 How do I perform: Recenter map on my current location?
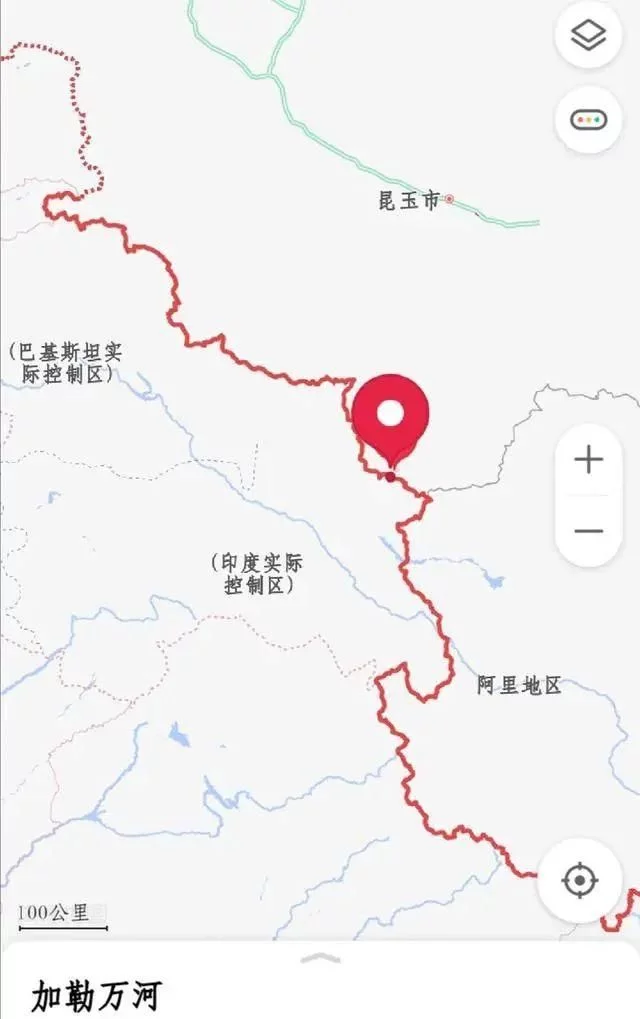[579, 881]
